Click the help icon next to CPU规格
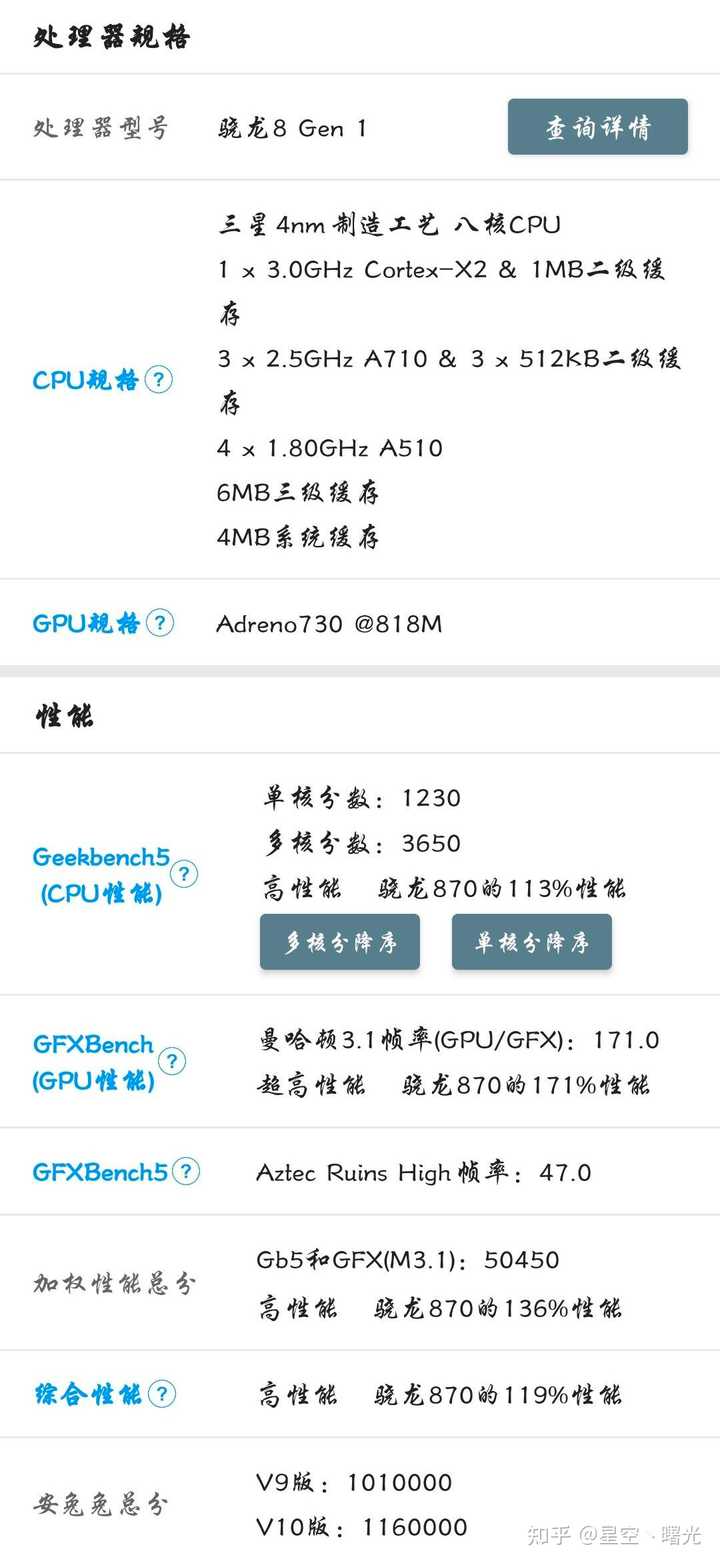 (160, 380)
